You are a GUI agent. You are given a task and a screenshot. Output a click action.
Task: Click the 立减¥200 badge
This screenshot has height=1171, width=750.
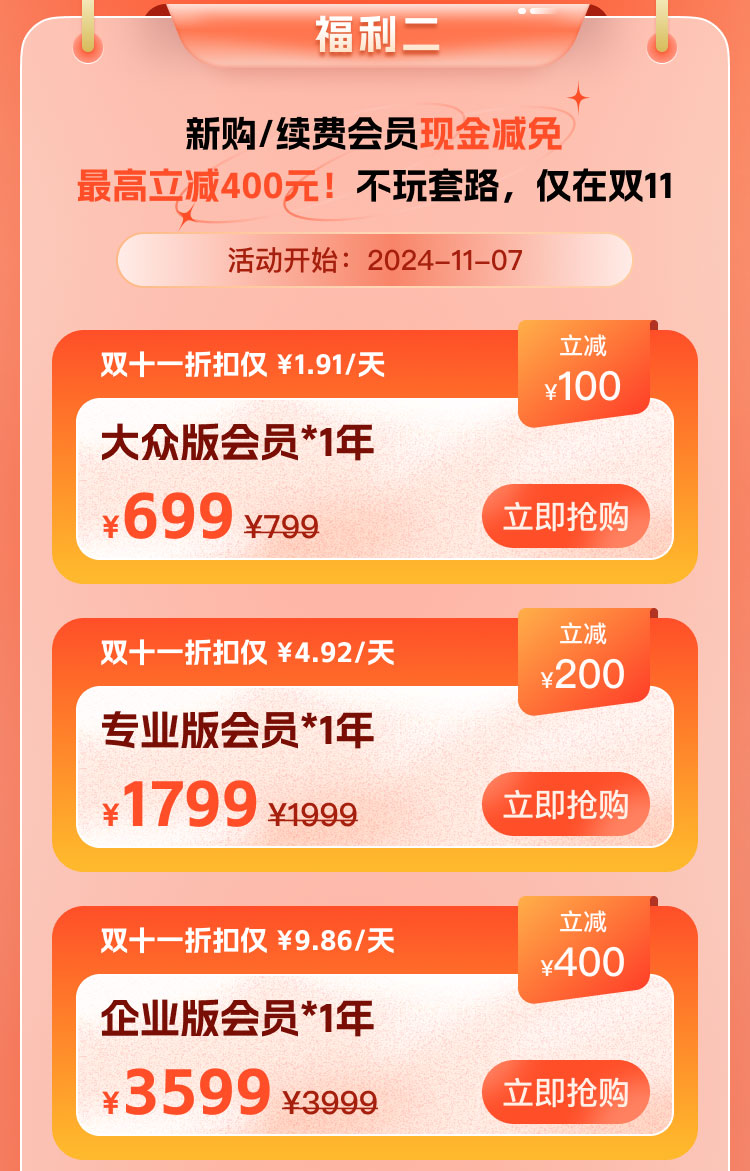click(x=583, y=655)
